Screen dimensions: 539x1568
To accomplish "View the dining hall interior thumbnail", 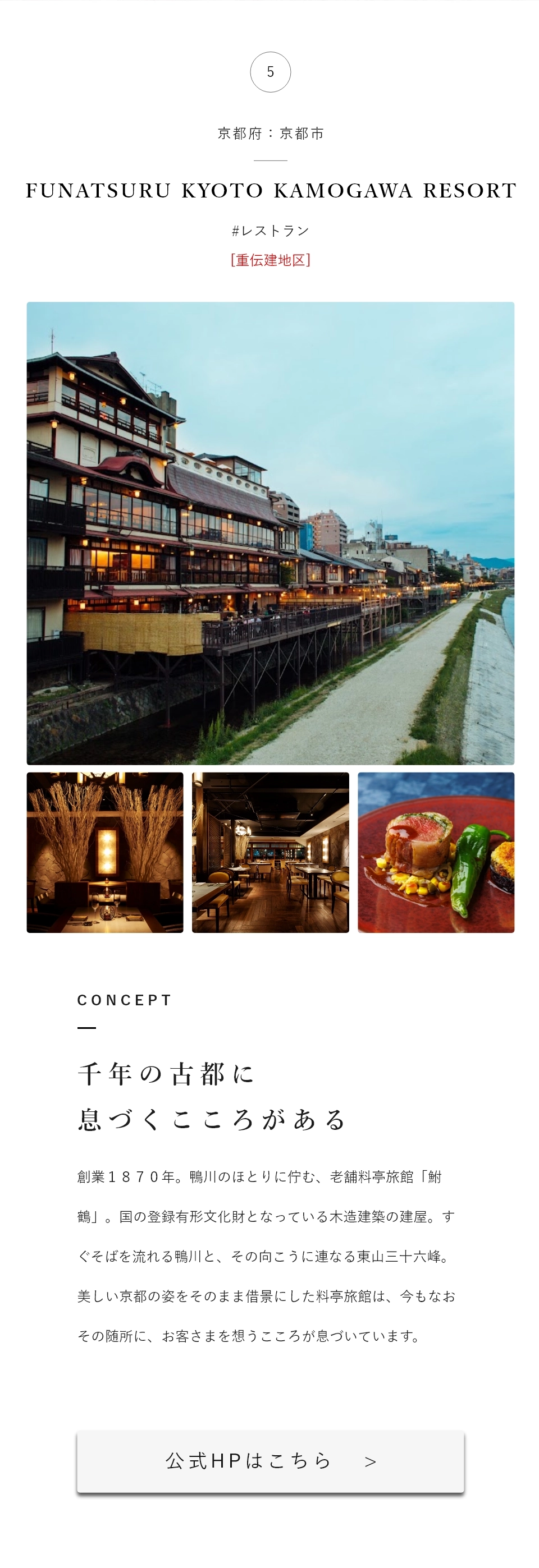I will pyautogui.click(x=271, y=852).
